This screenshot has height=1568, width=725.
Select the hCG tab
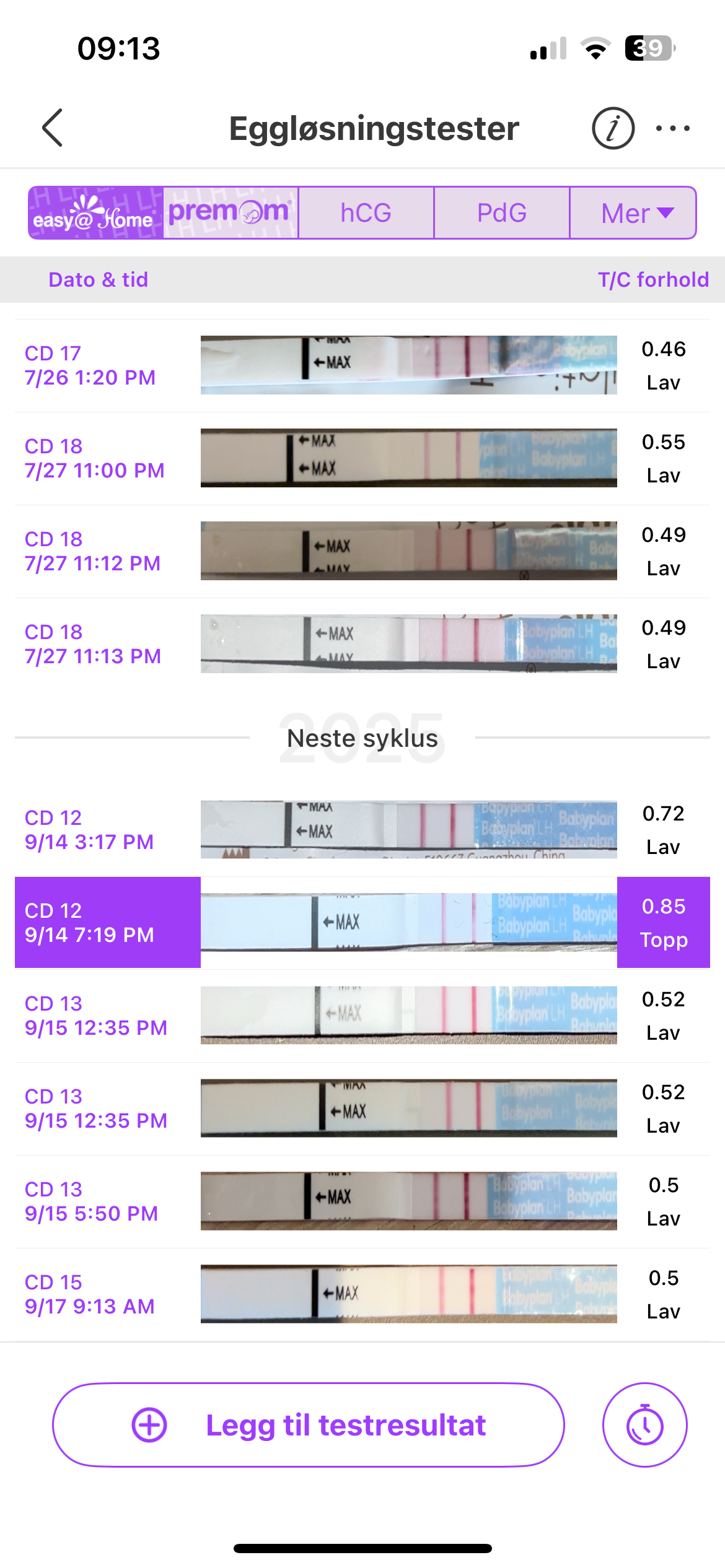[x=366, y=212]
